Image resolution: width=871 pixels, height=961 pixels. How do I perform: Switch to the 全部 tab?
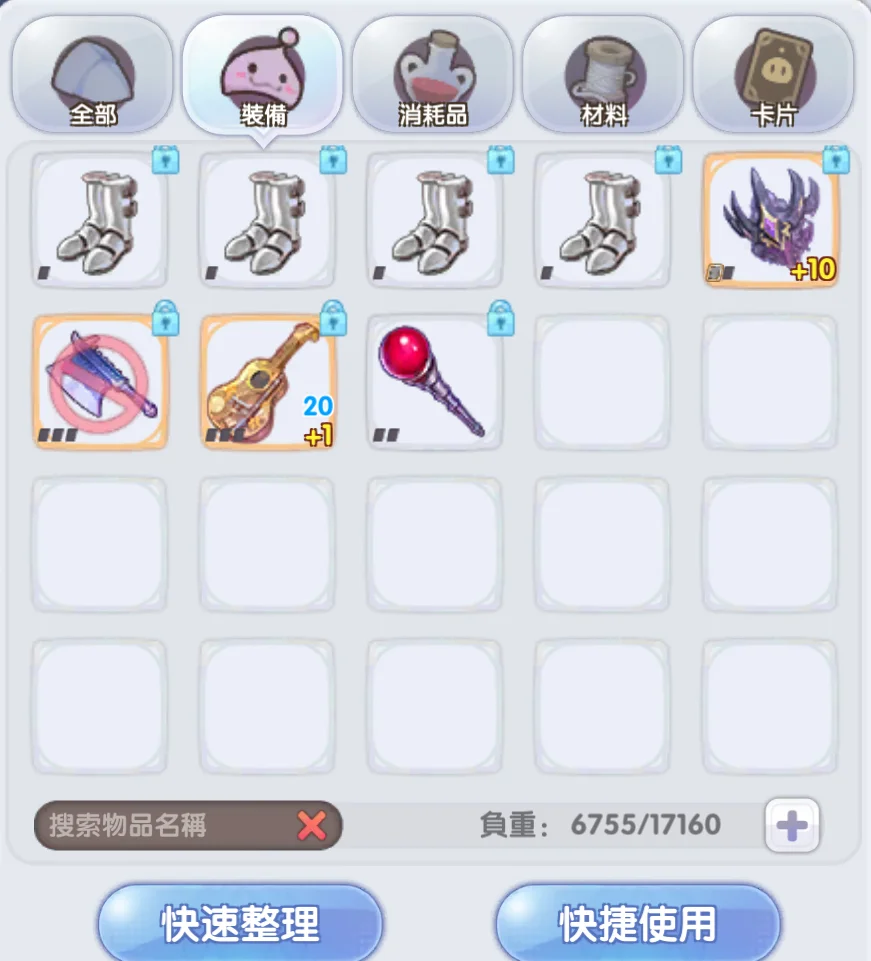93,75
